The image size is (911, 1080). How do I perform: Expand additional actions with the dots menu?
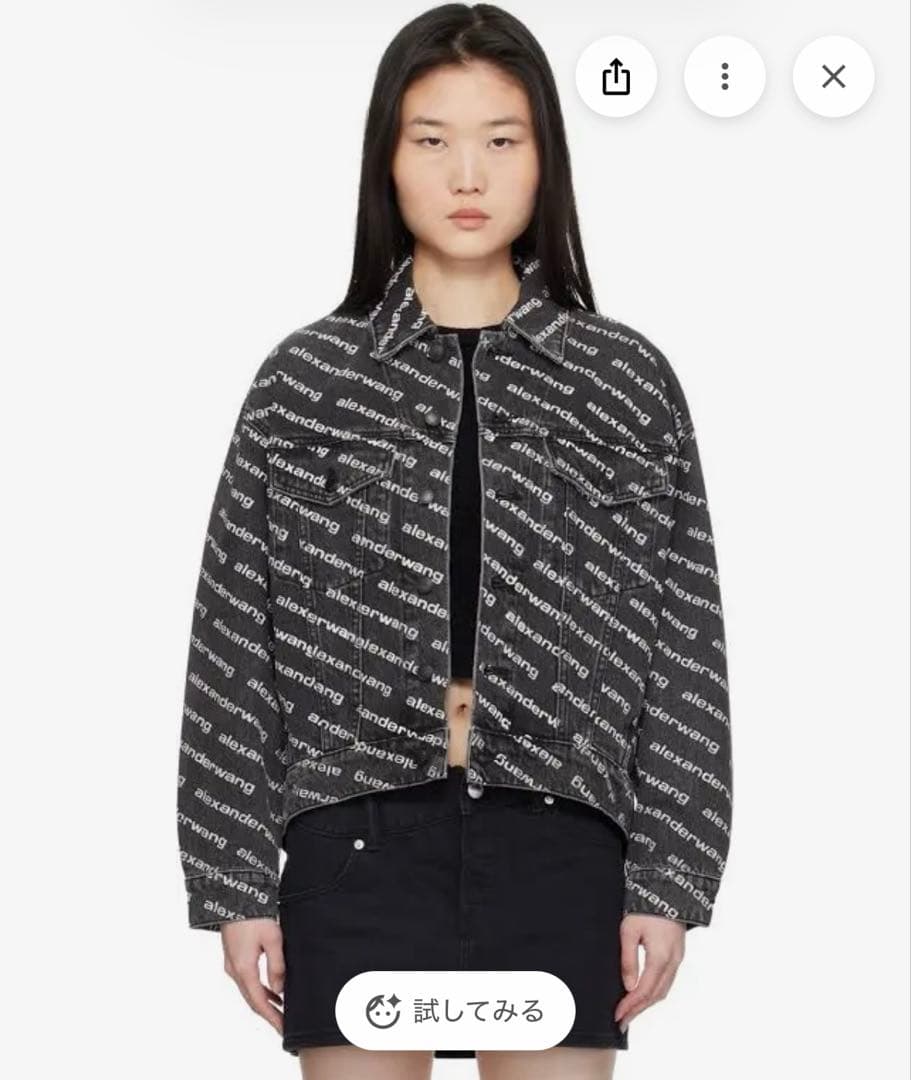[724, 75]
